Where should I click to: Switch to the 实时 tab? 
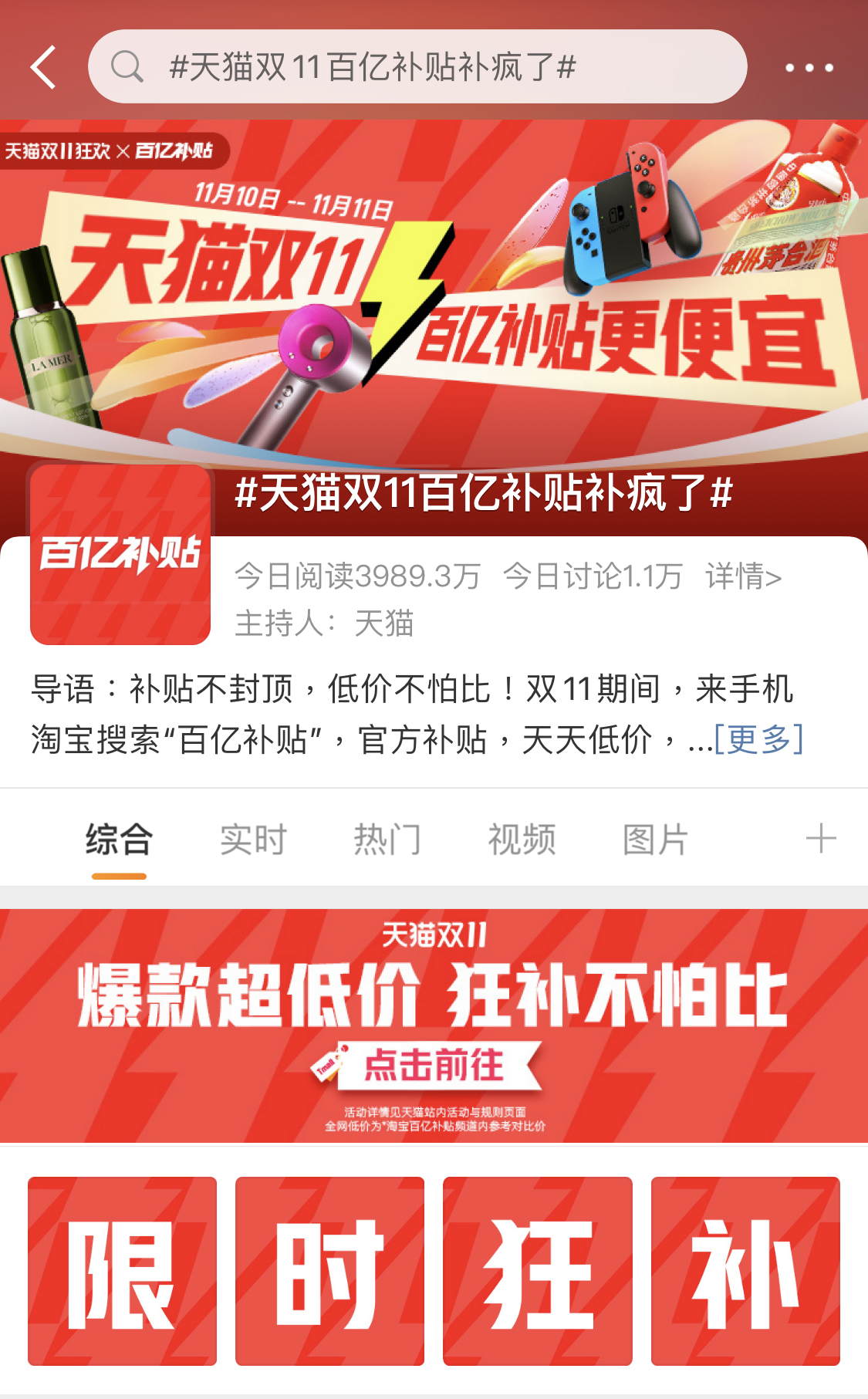(x=253, y=840)
